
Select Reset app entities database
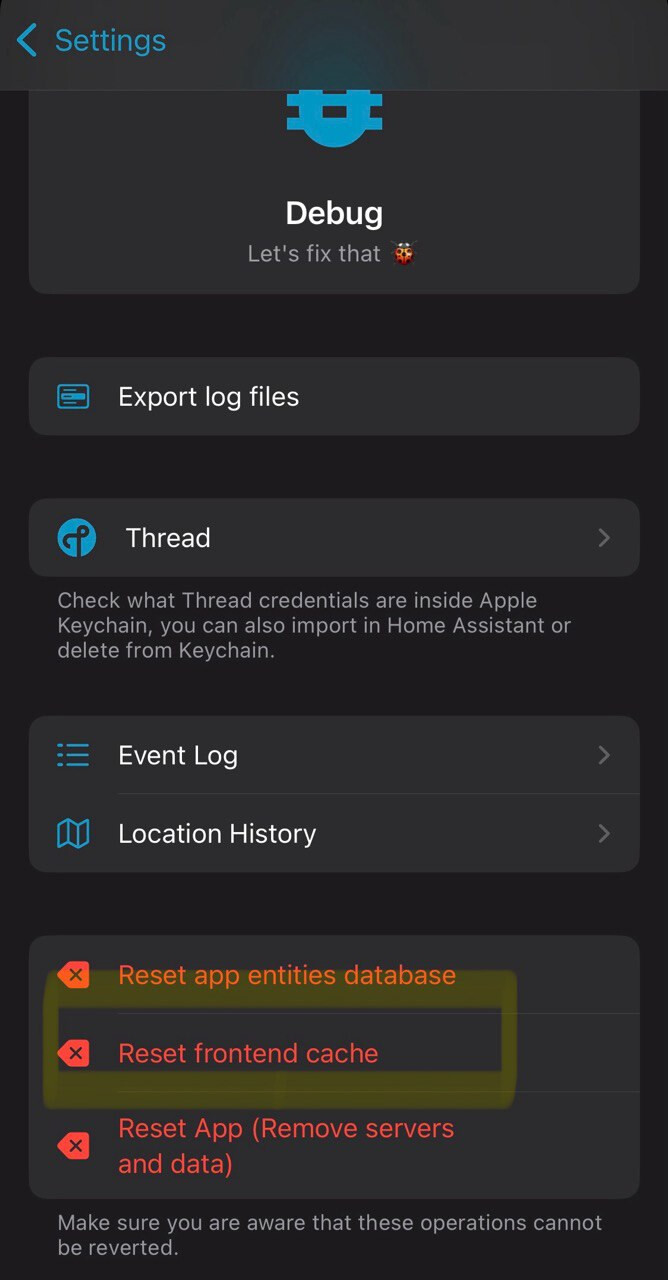(286, 975)
